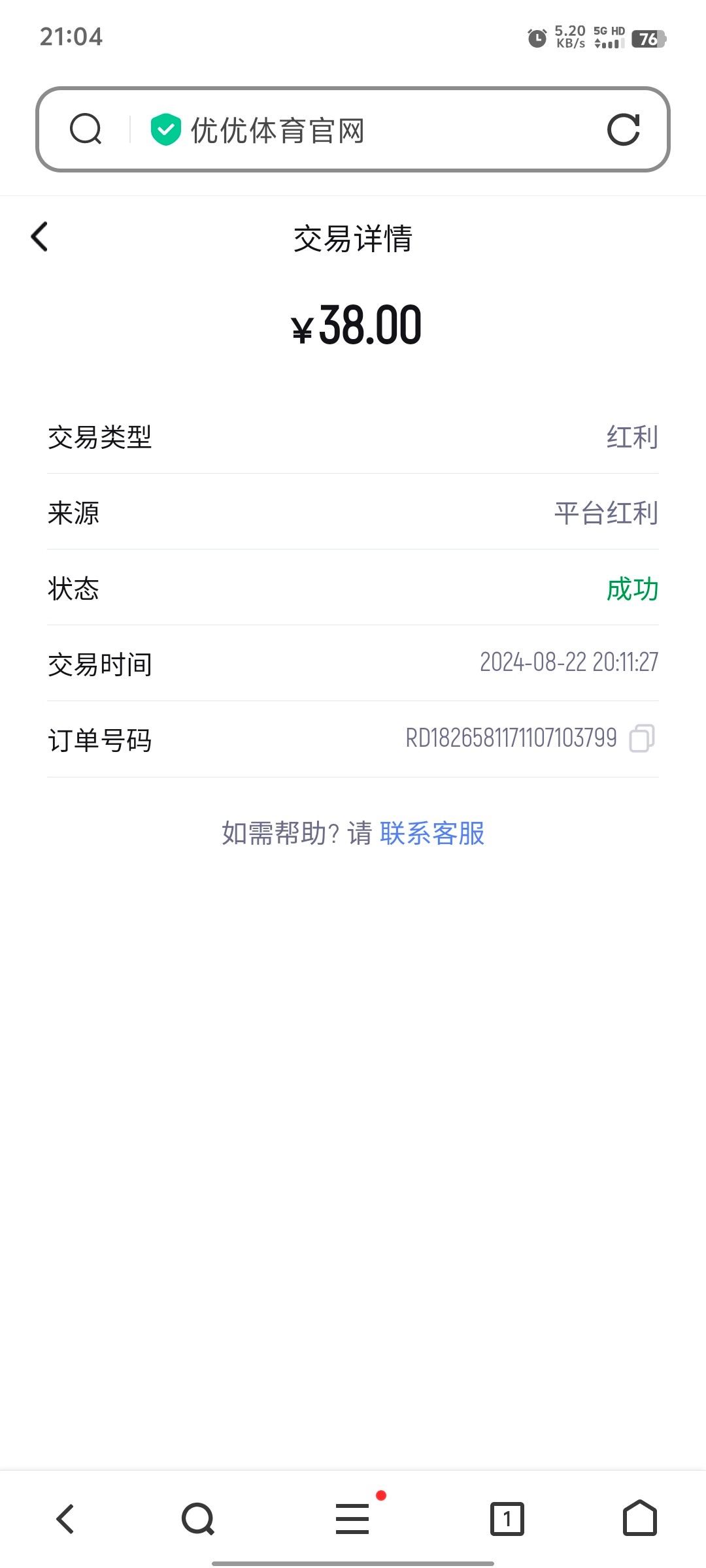Open the 联系客服 support link

tap(431, 833)
